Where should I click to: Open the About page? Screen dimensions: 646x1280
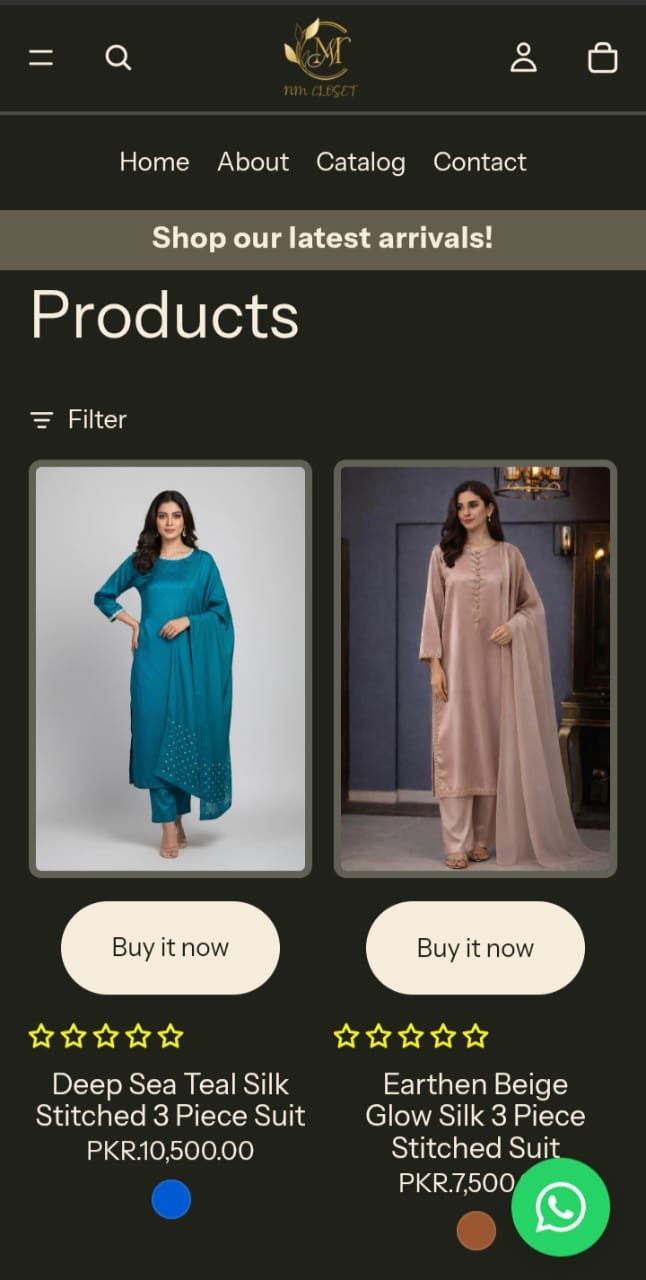(x=253, y=162)
